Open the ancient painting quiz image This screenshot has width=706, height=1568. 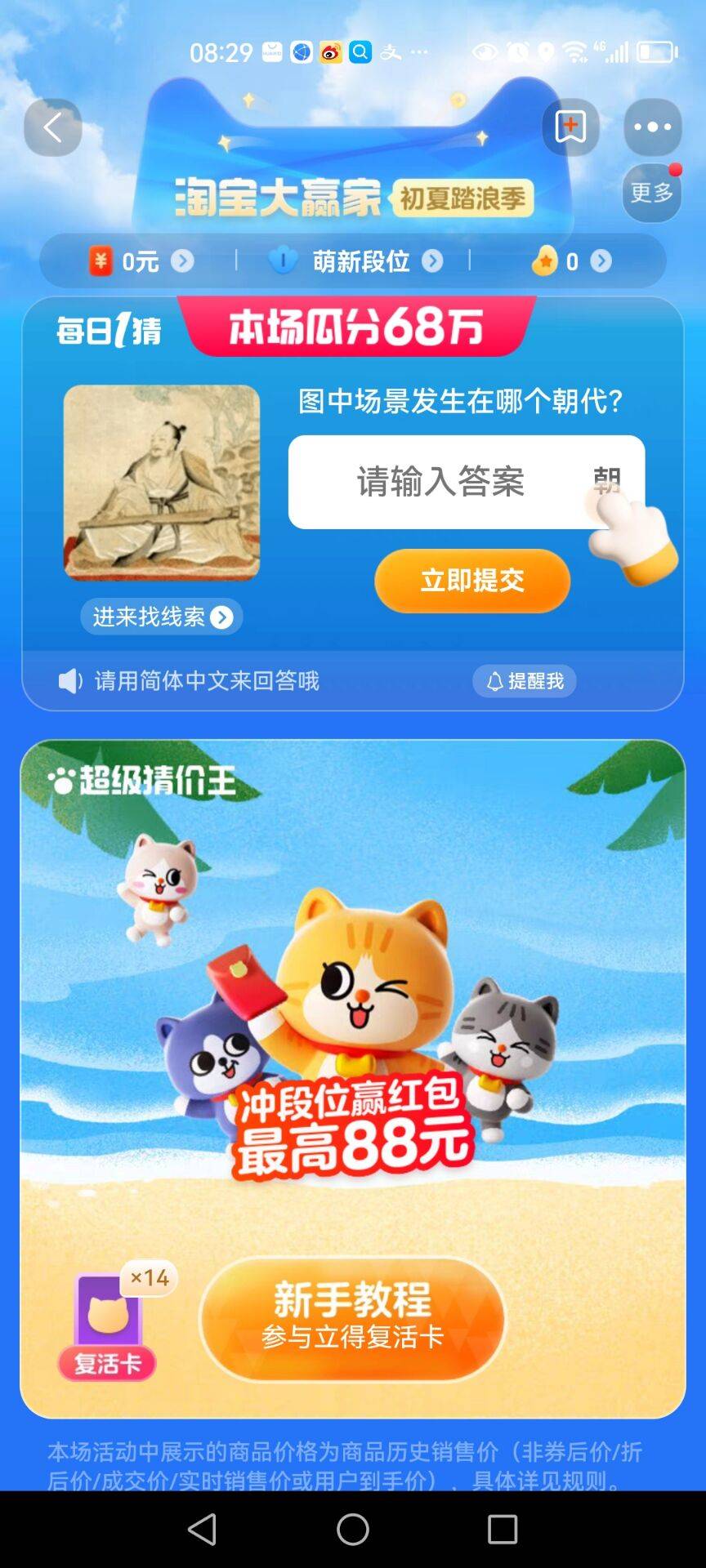click(162, 483)
